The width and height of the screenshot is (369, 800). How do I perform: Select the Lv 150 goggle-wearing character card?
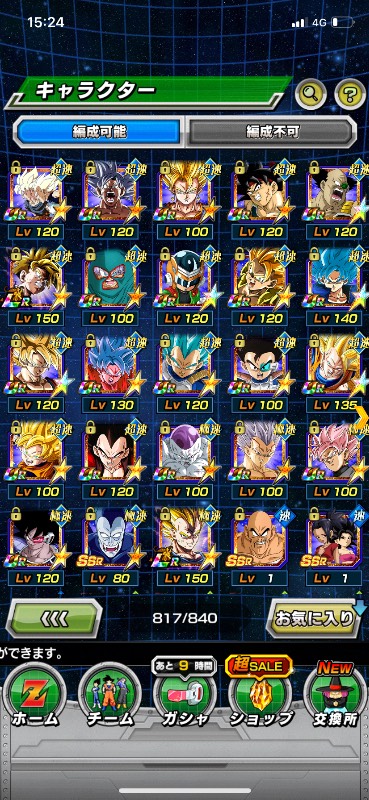tap(36, 286)
